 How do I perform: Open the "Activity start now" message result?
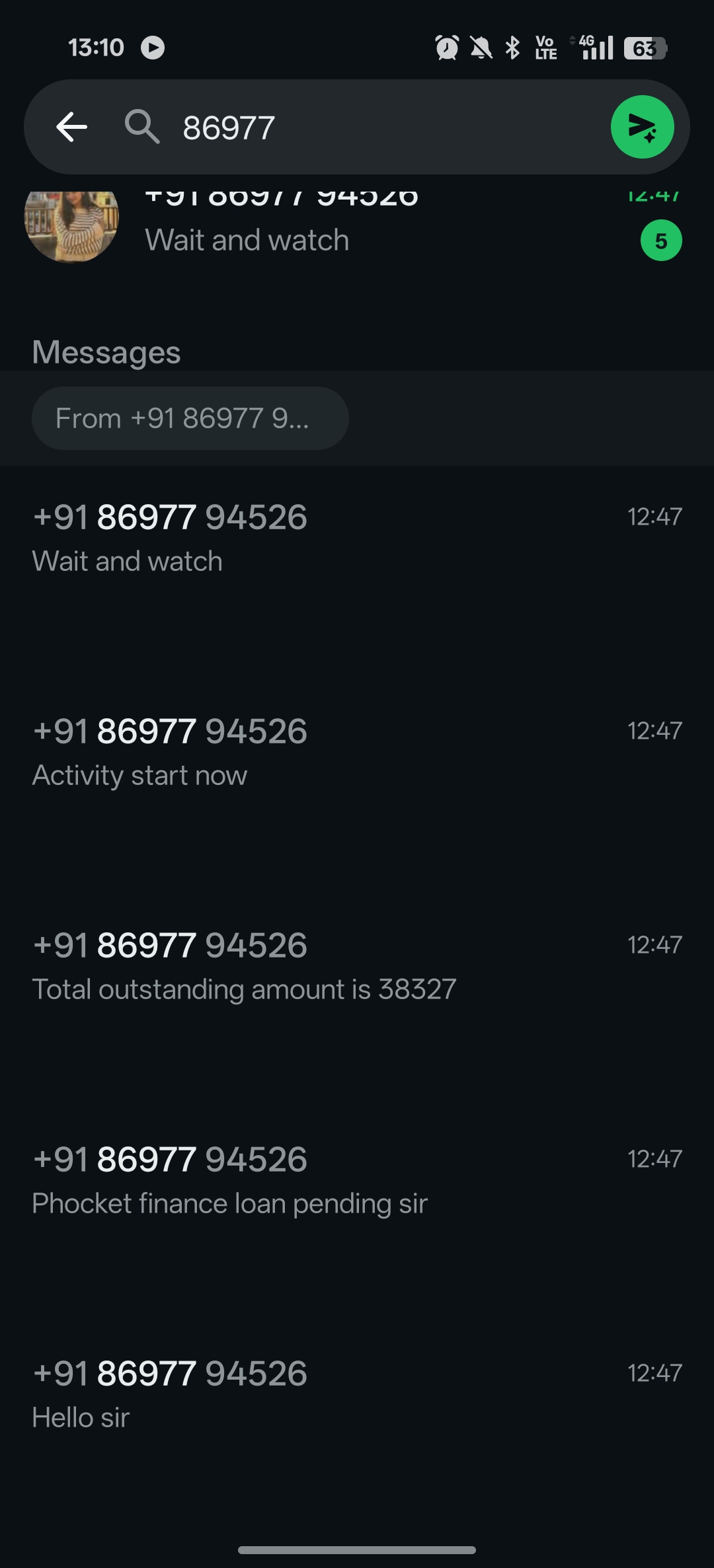point(357,753)
